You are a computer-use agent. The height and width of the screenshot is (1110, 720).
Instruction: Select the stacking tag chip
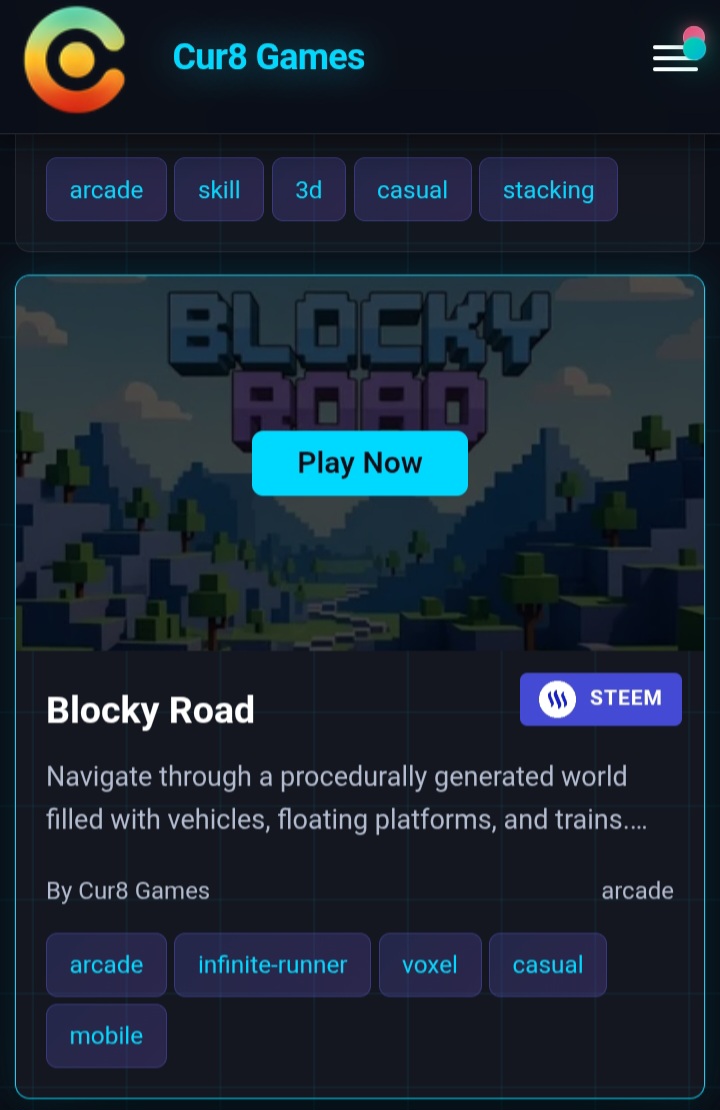point(548,190)
